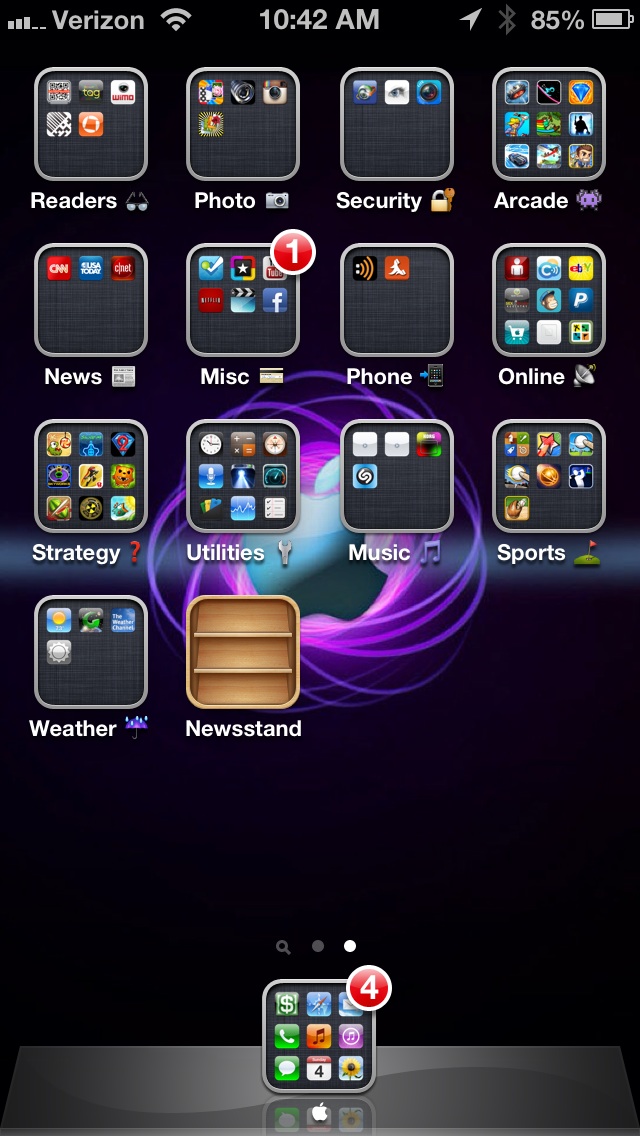Open the Weather folder

pyautogui.click(x=91, y=652)
